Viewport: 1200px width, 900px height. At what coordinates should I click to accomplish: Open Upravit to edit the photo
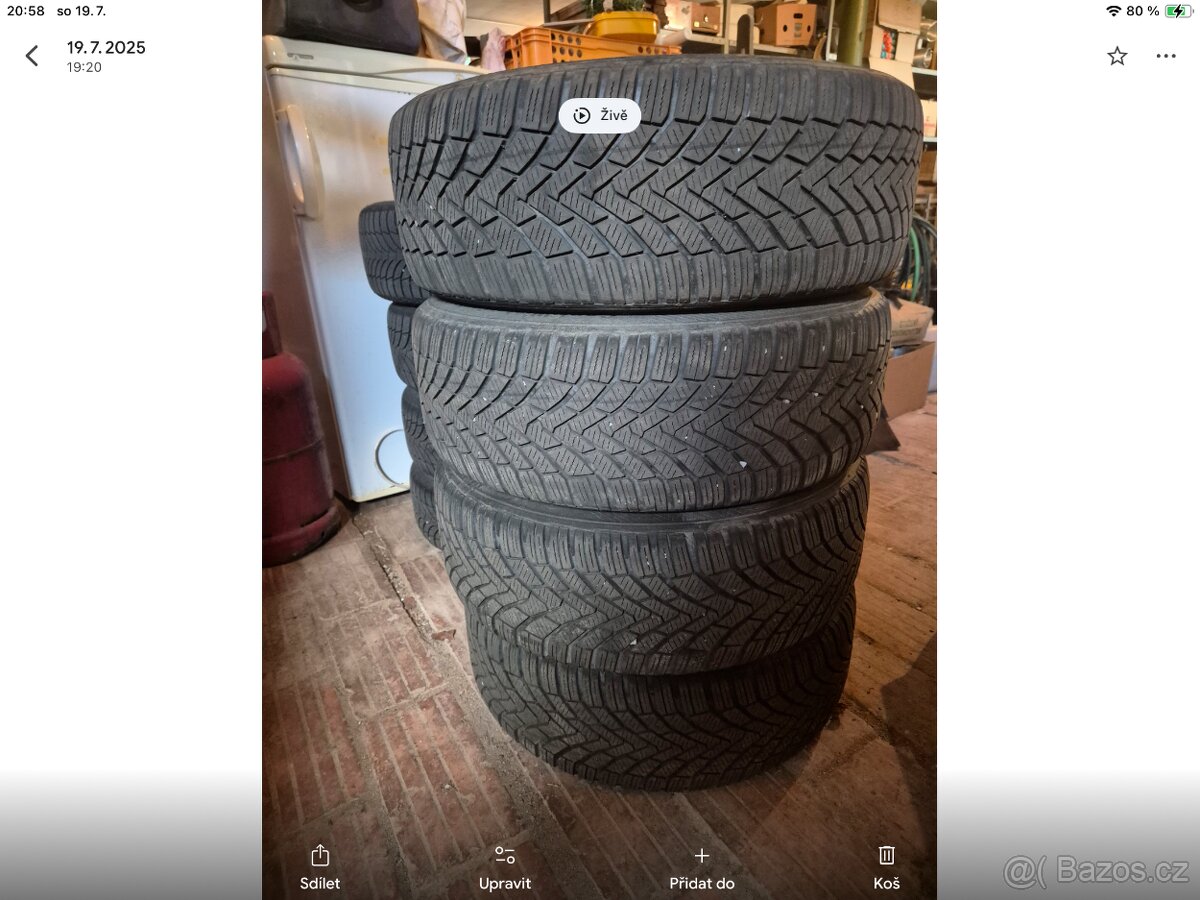pyautogui.click(x=505, y=866)
